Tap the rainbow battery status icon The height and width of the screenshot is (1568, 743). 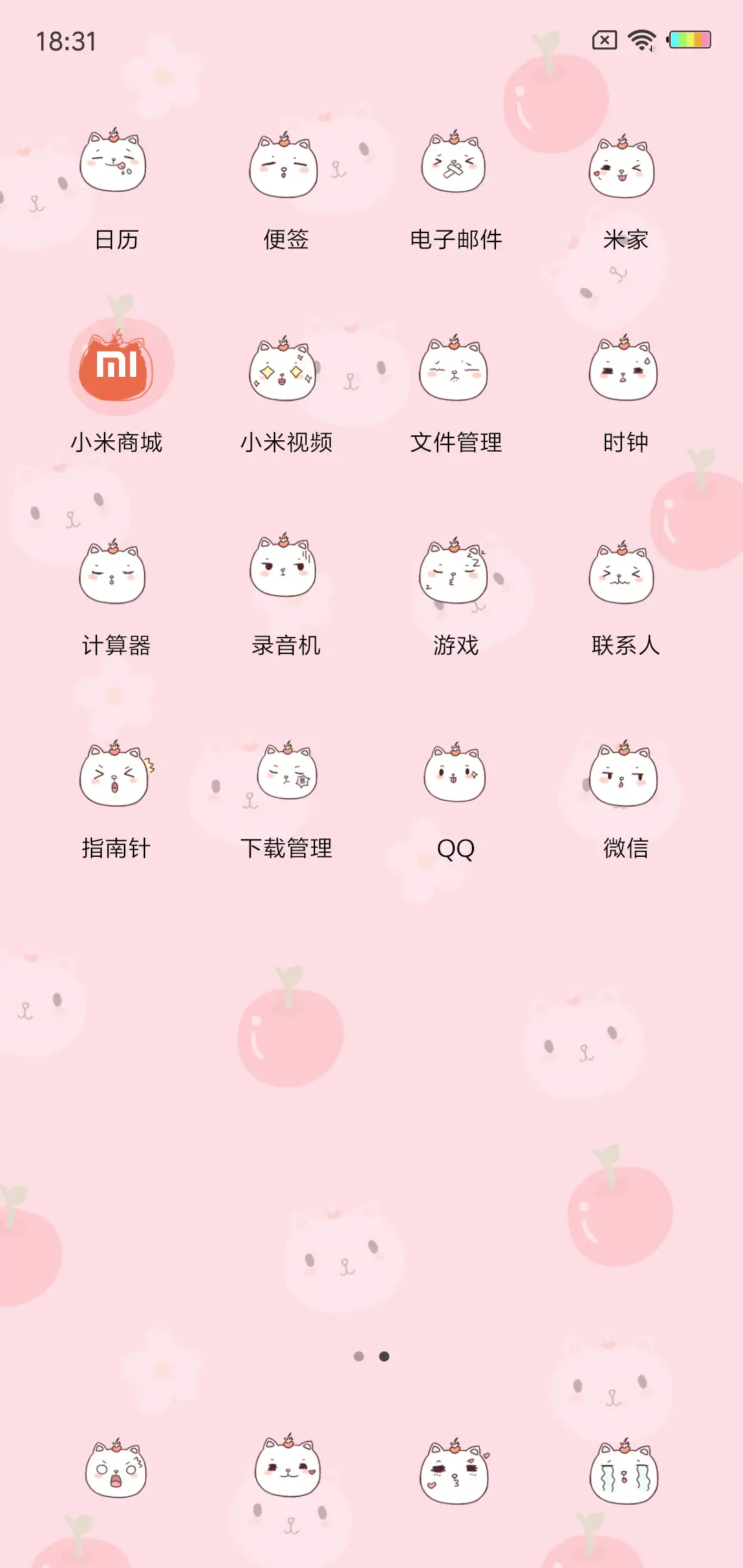point(691,40)
